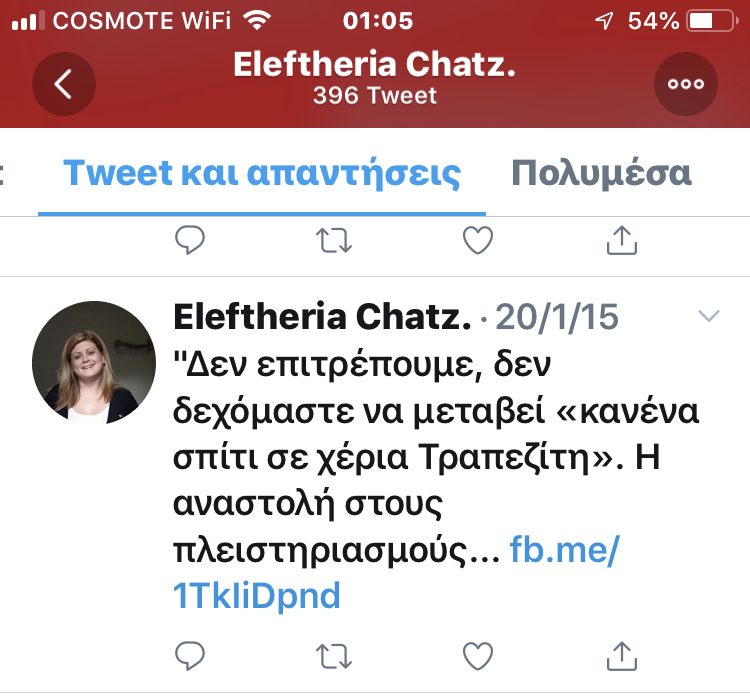Reply to the 20/1/15 tweet
The height and width of the screenshot is (697, 750).
tap(190, 655)
